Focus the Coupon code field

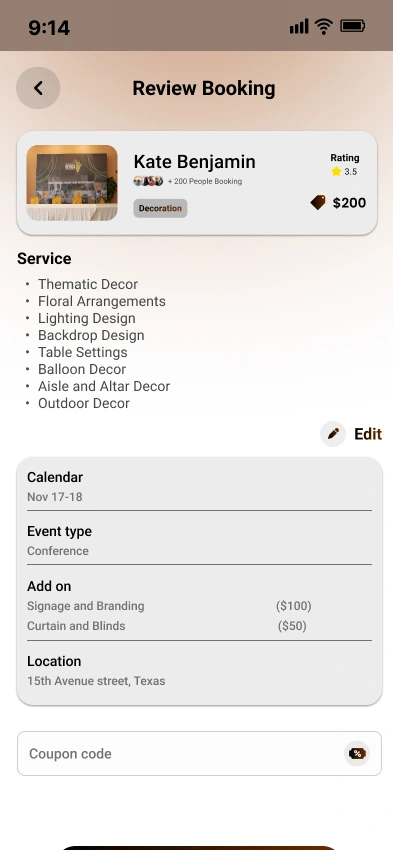click(199, 754)
